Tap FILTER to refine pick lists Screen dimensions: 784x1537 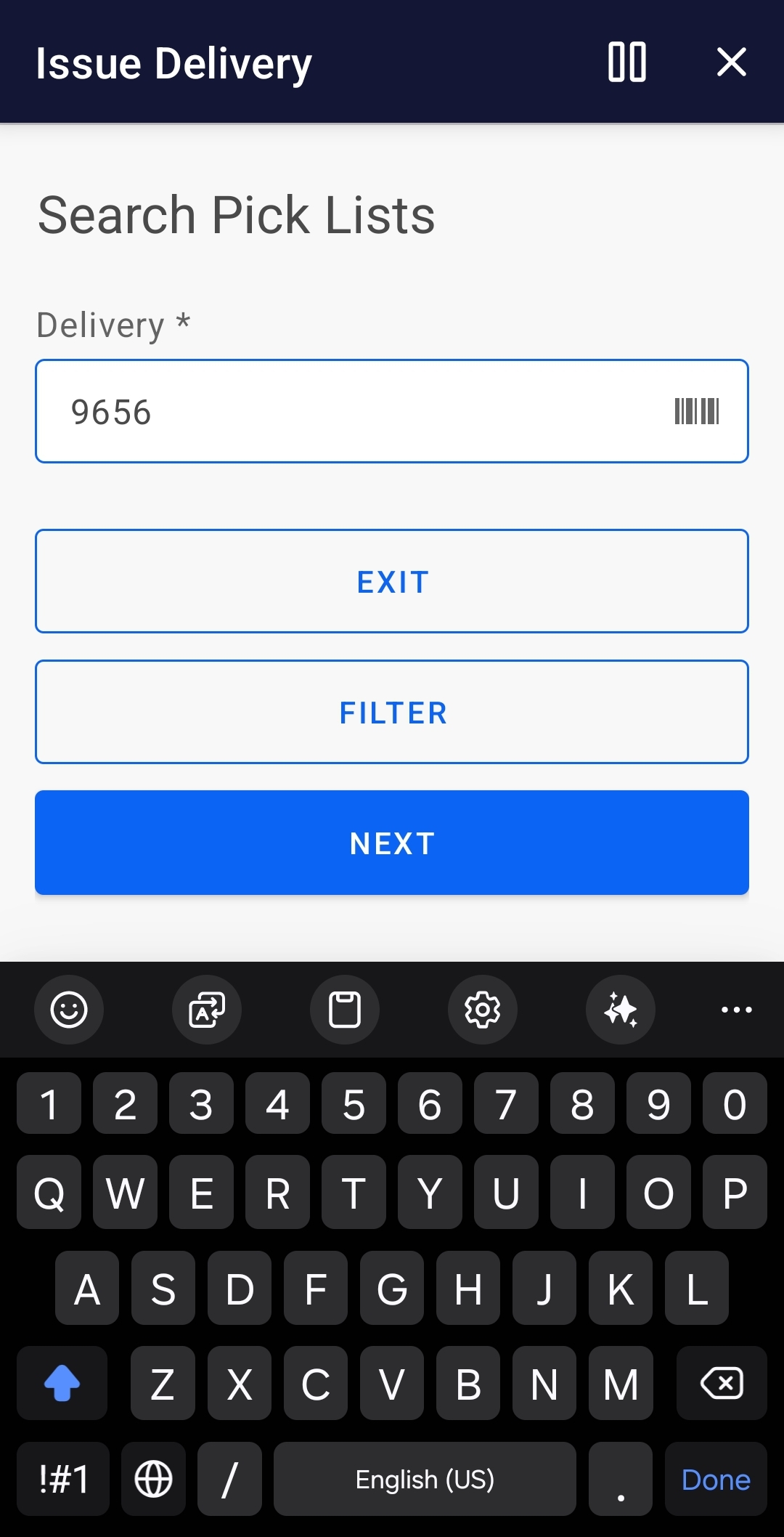(391, 712)
